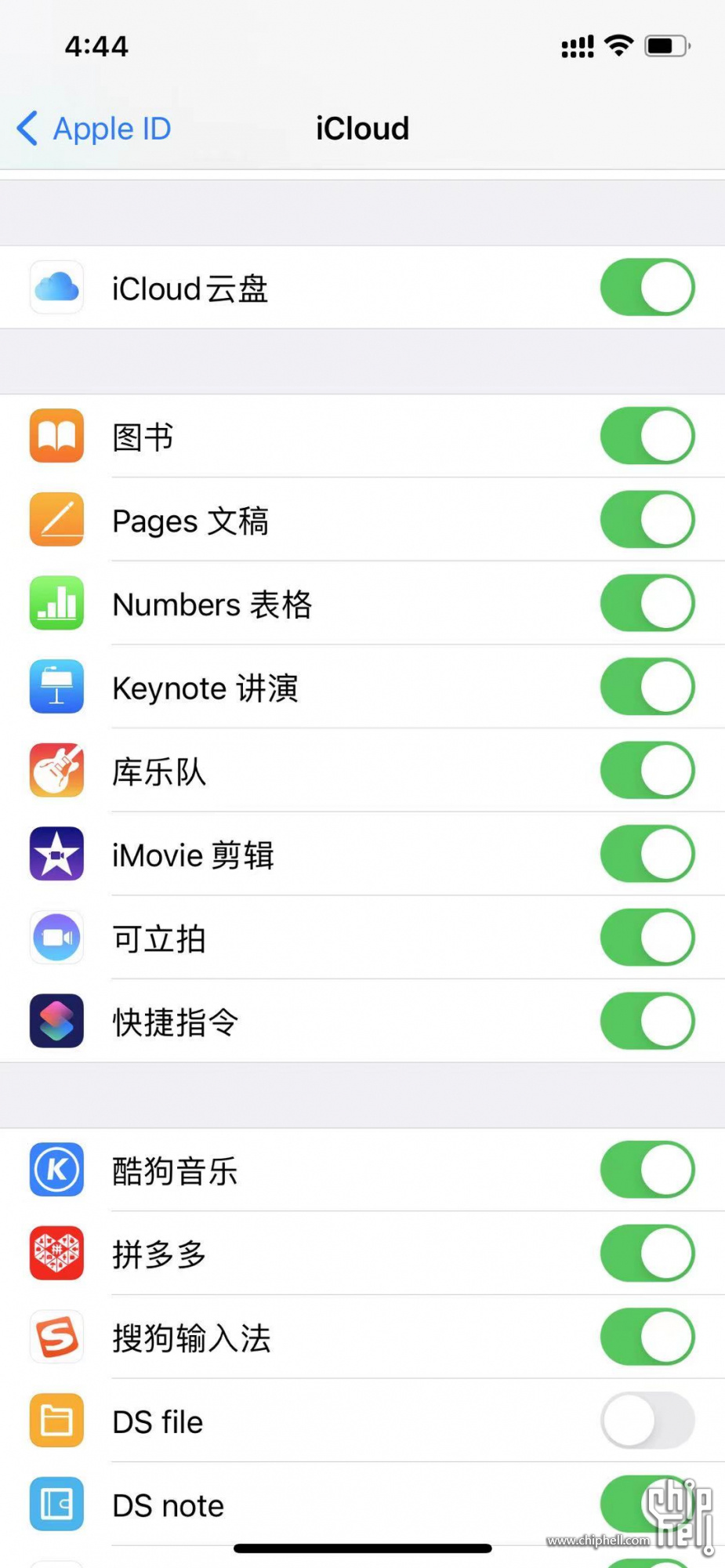Toggle off Pages 文稿
This screenshot has width=725, height=1568.
pyautogui.click(x=647, y=520)
